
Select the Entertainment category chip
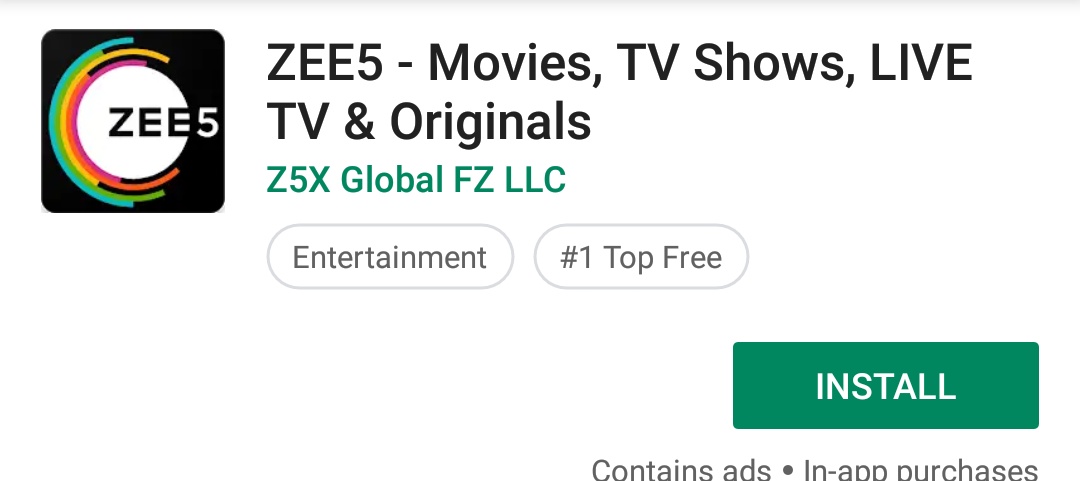point(390,257)
